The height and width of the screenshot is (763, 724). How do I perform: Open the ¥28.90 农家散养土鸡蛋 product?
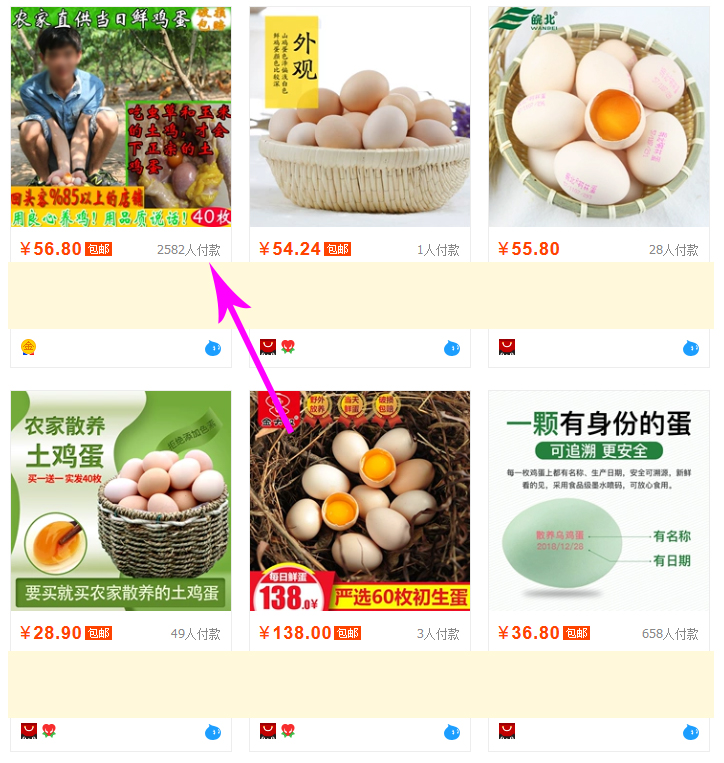point(120,500)
